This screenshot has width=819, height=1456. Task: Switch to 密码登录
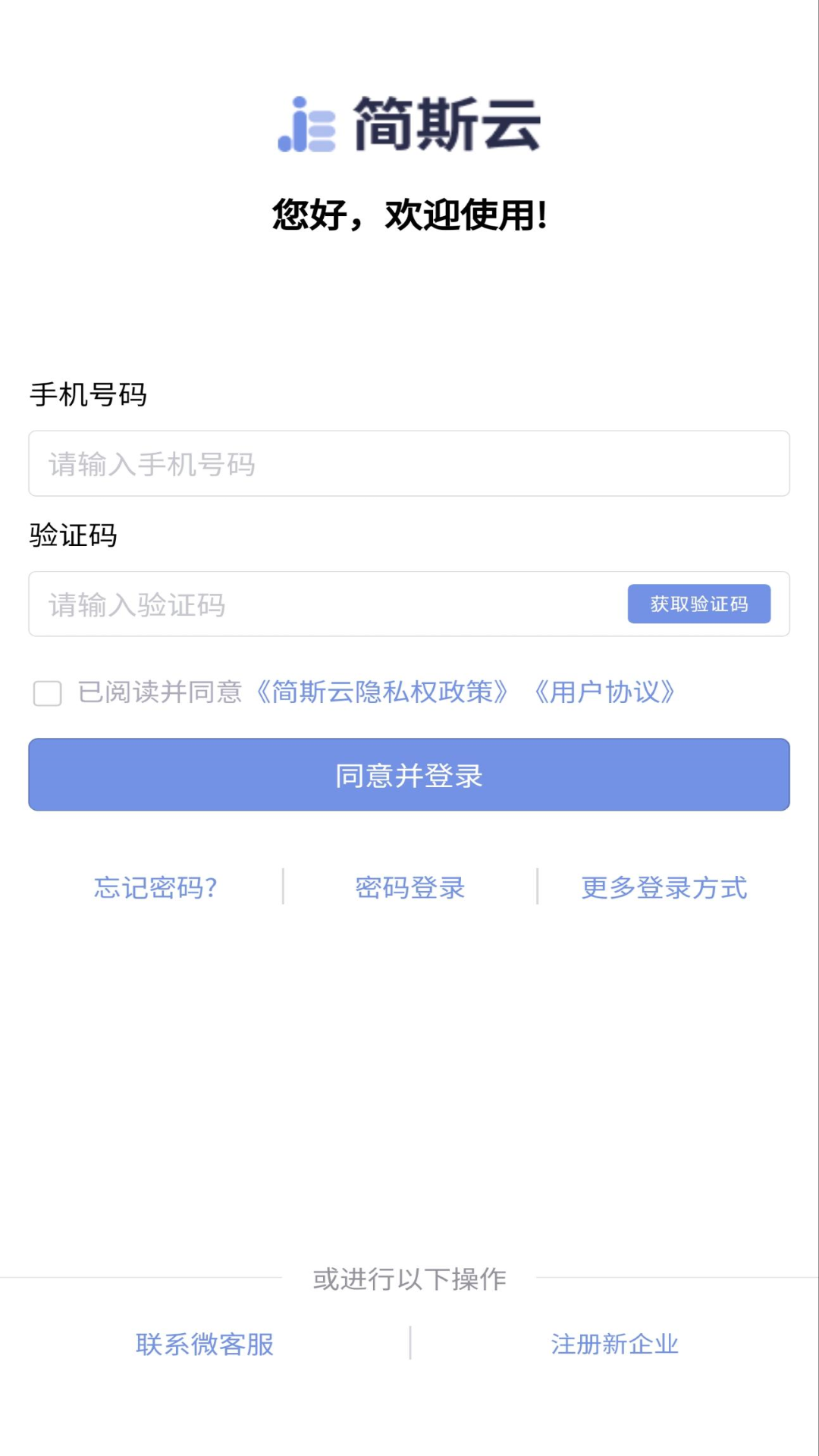tap(410, 887)
